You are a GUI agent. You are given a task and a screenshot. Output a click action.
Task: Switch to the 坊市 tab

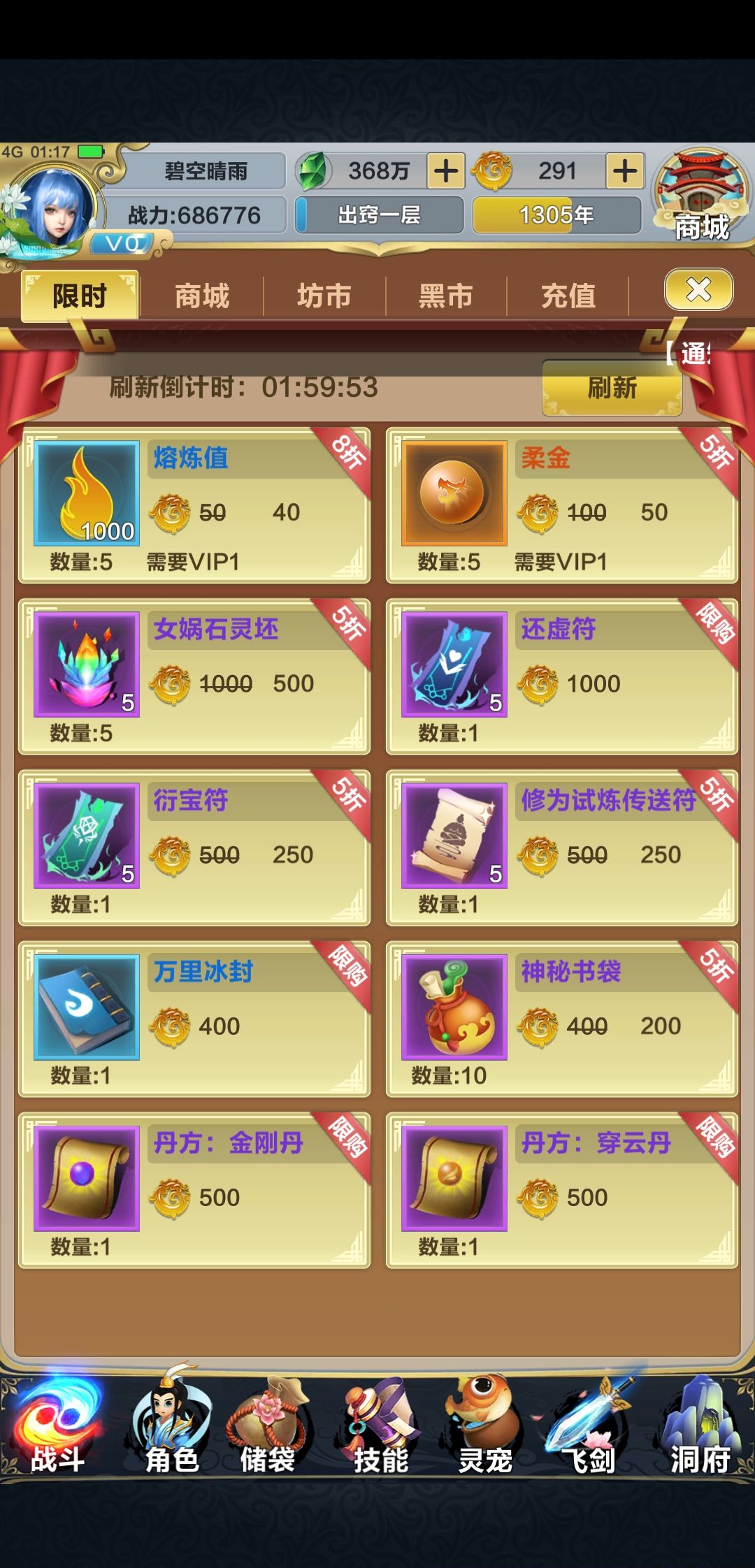[324, 295]
